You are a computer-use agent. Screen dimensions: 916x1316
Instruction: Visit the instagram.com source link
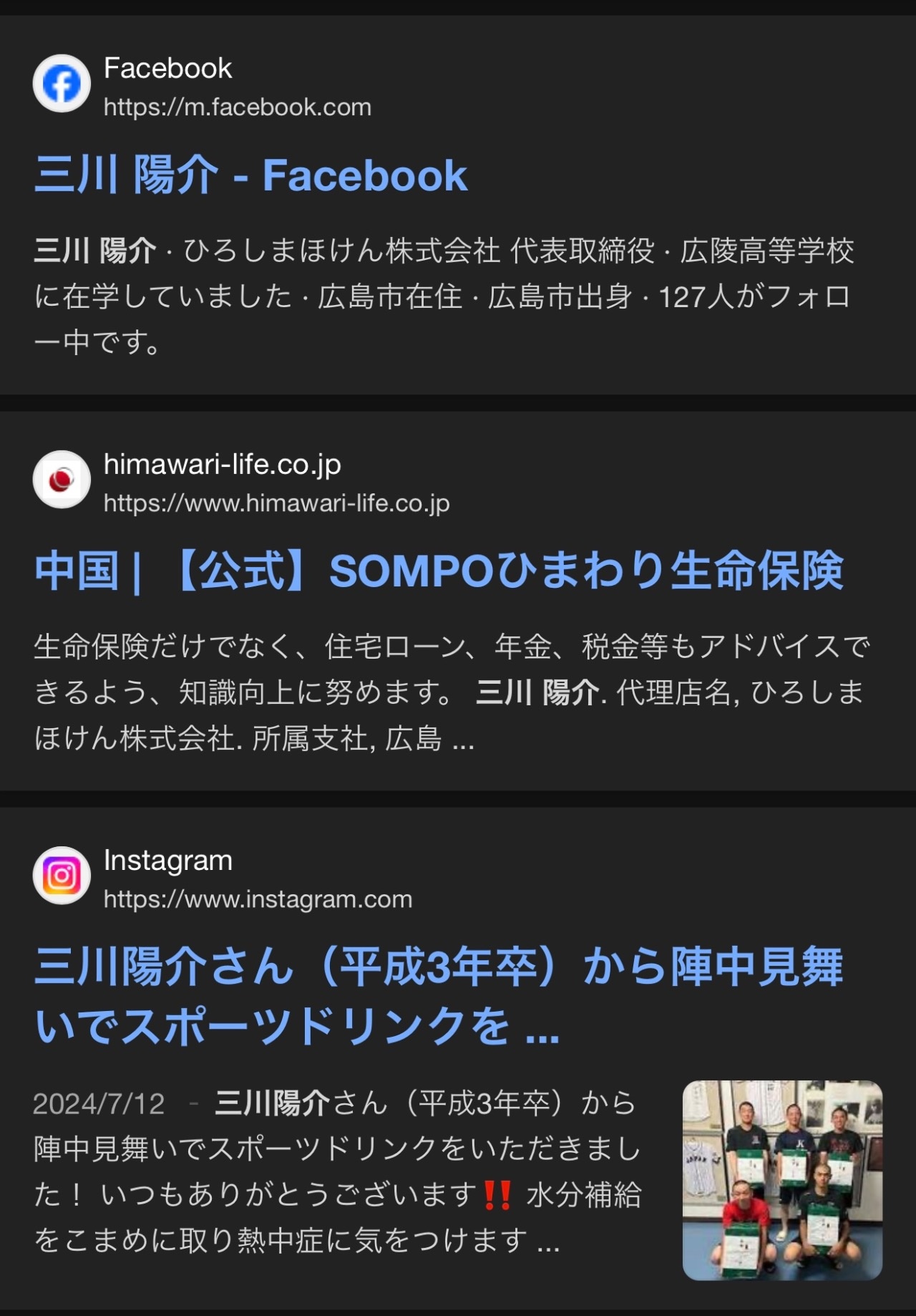tap(258, 899)
